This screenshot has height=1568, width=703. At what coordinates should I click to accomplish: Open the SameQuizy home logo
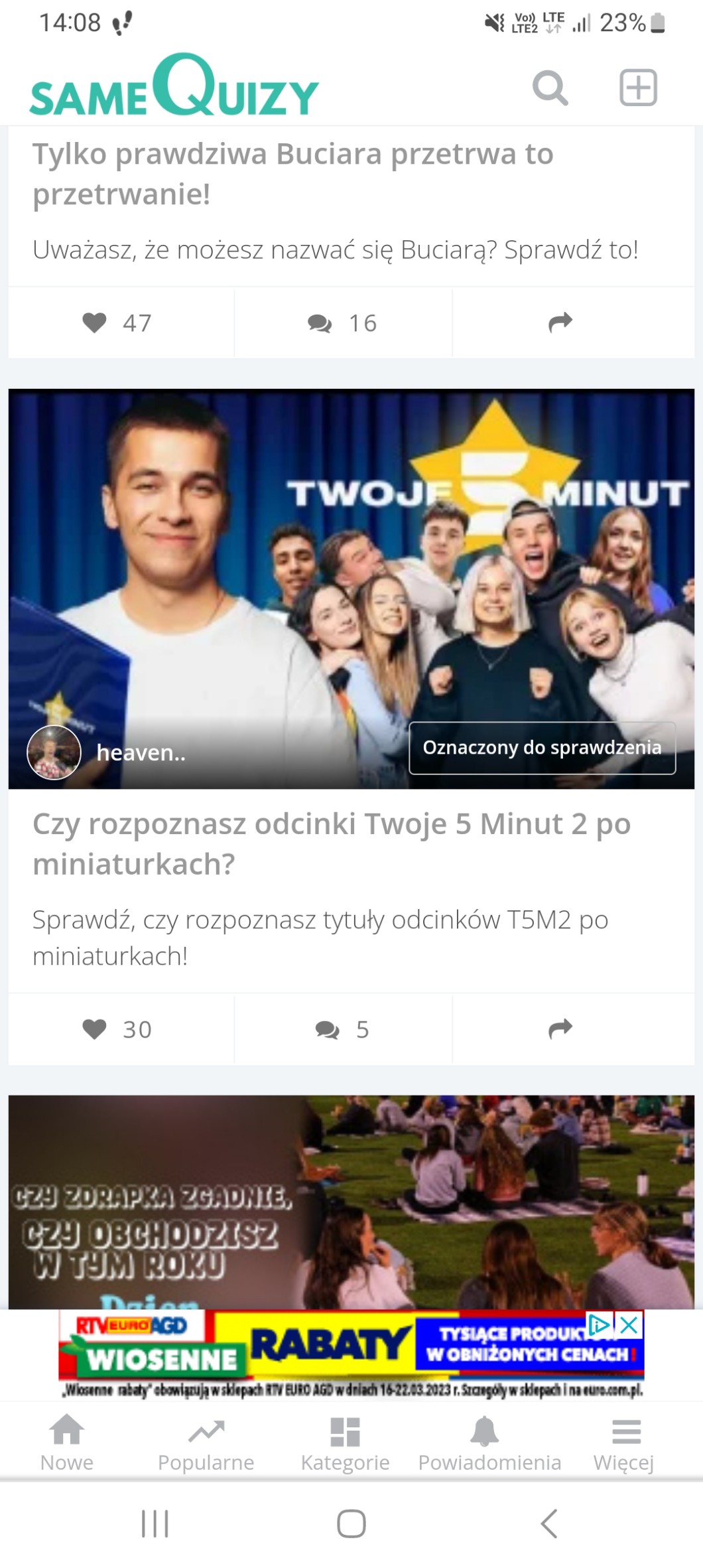pos(174,88)
